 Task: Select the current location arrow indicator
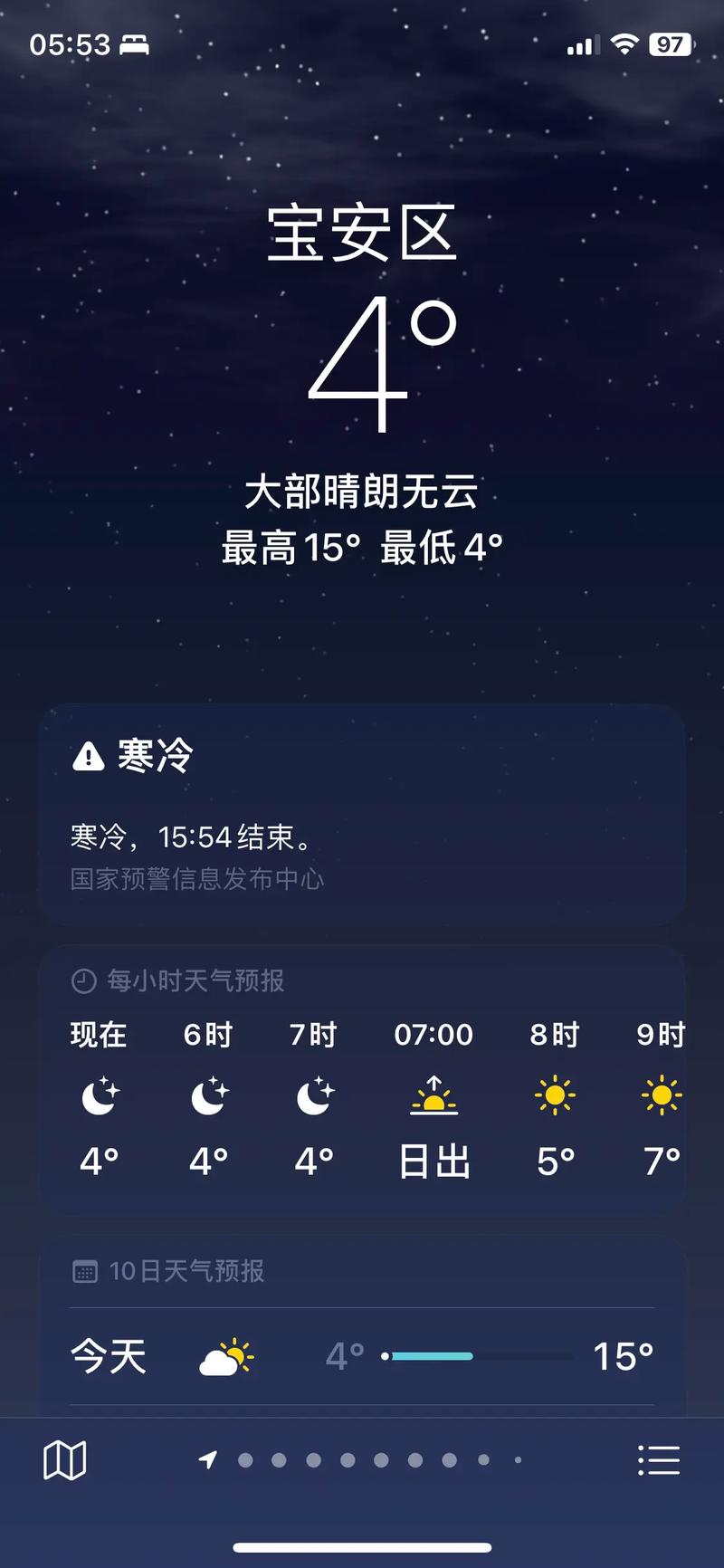point(207,1460)
